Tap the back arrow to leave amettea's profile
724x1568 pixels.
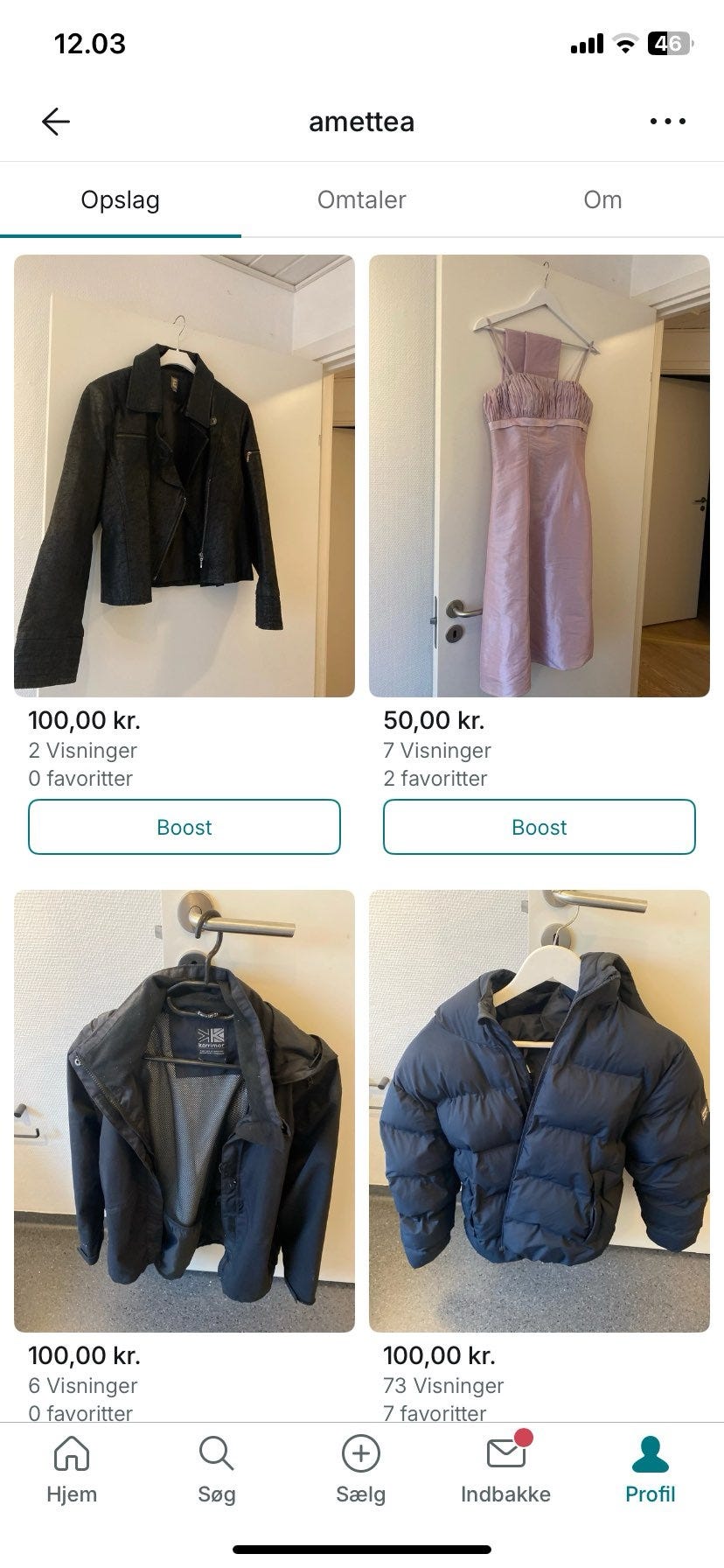point(55,121)
